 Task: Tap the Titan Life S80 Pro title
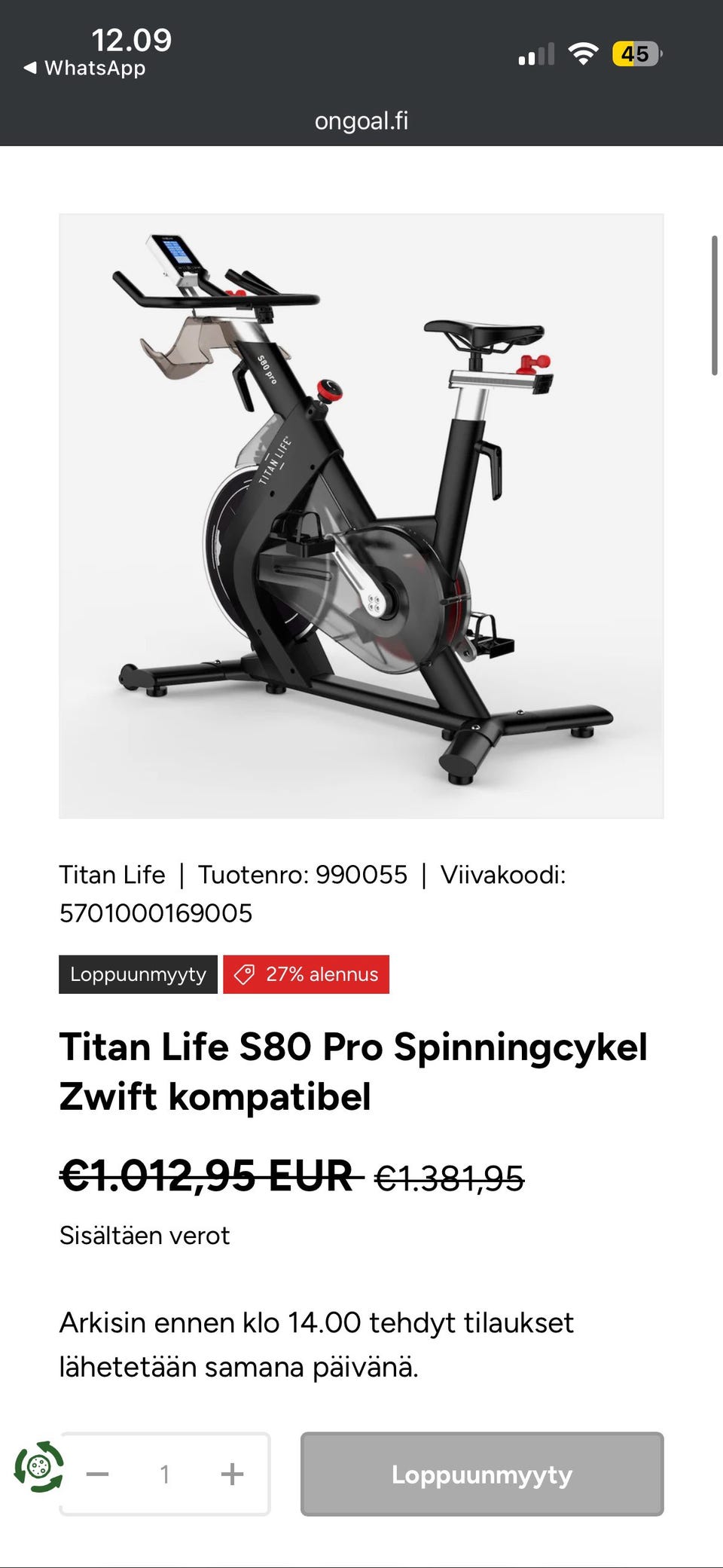click(x=354, y=1070)
